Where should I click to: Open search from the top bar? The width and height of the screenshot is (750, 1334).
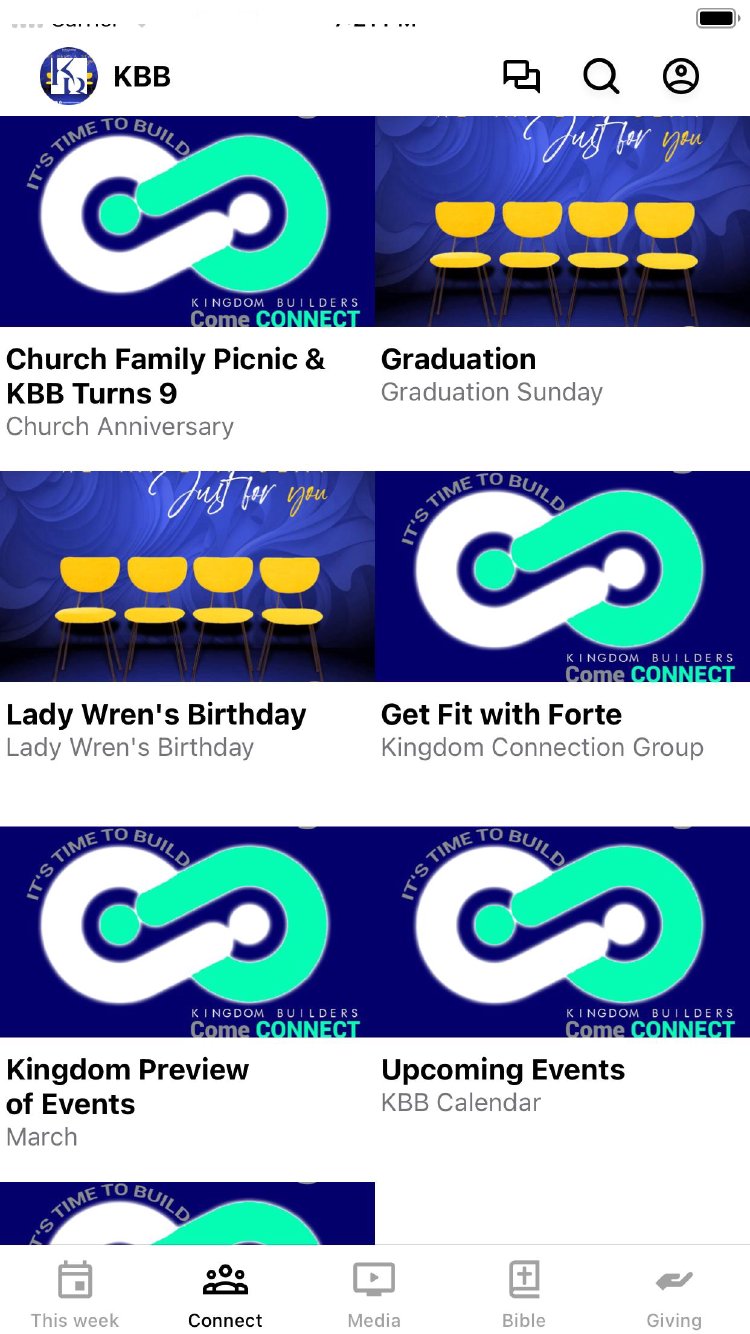tap(601, 77)
